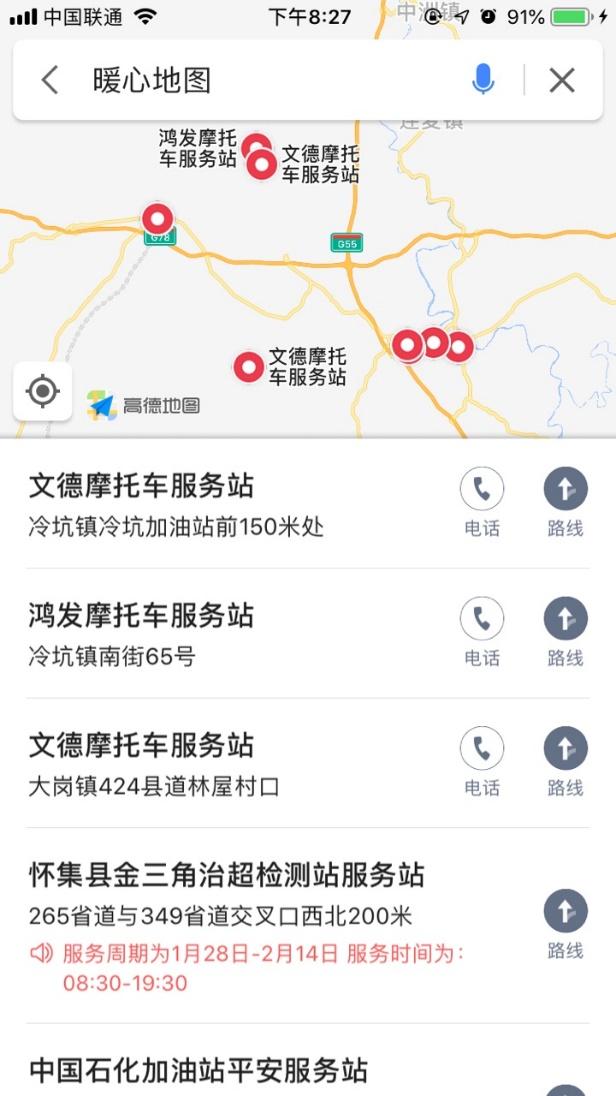Go back using the search bar arrow

coord(50,80)
